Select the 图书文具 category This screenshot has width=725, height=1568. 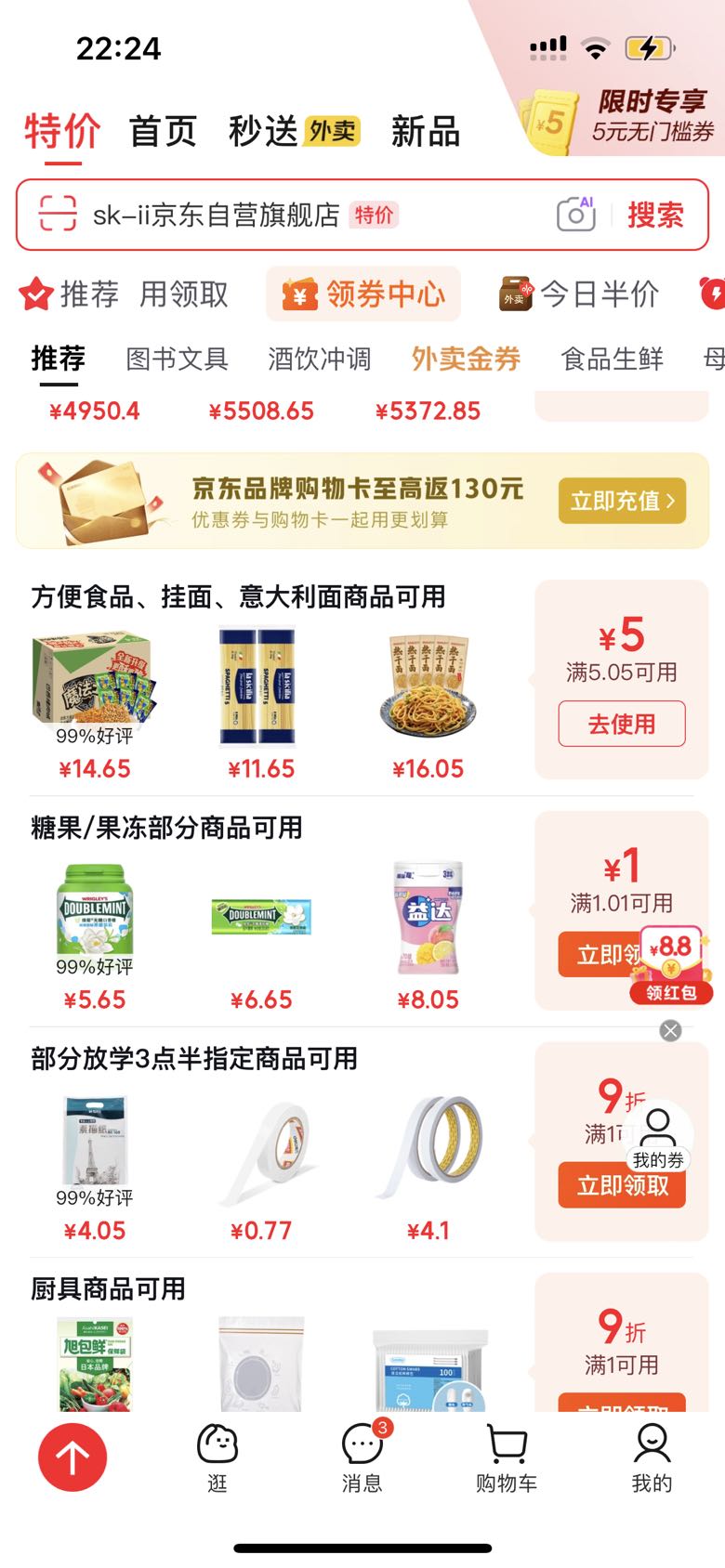pyautogui.click(x=177, y=359)
